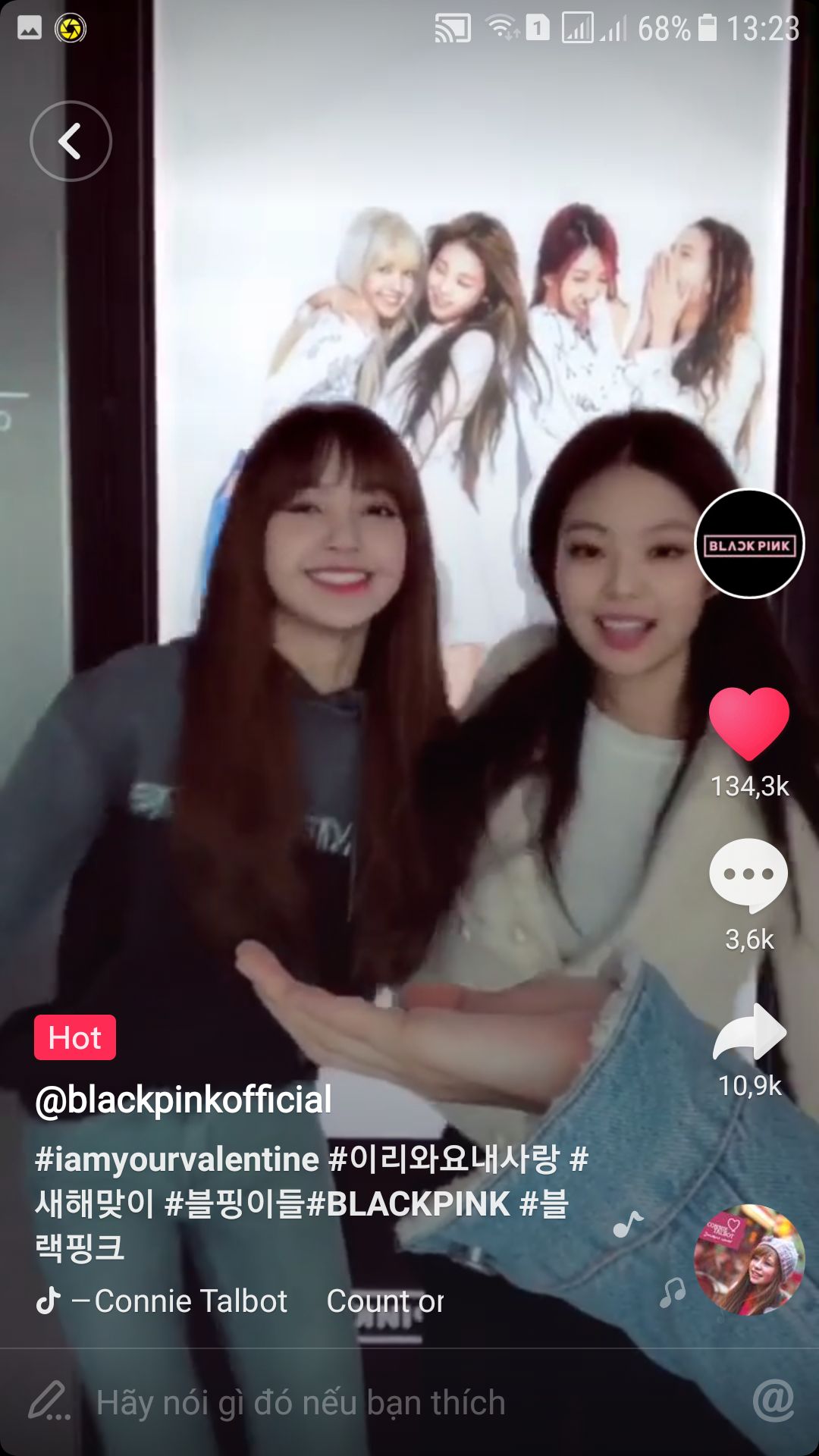Tap the @ mention icon
The height and width of the screenshot is (1456, 819).
[773, 1401]
